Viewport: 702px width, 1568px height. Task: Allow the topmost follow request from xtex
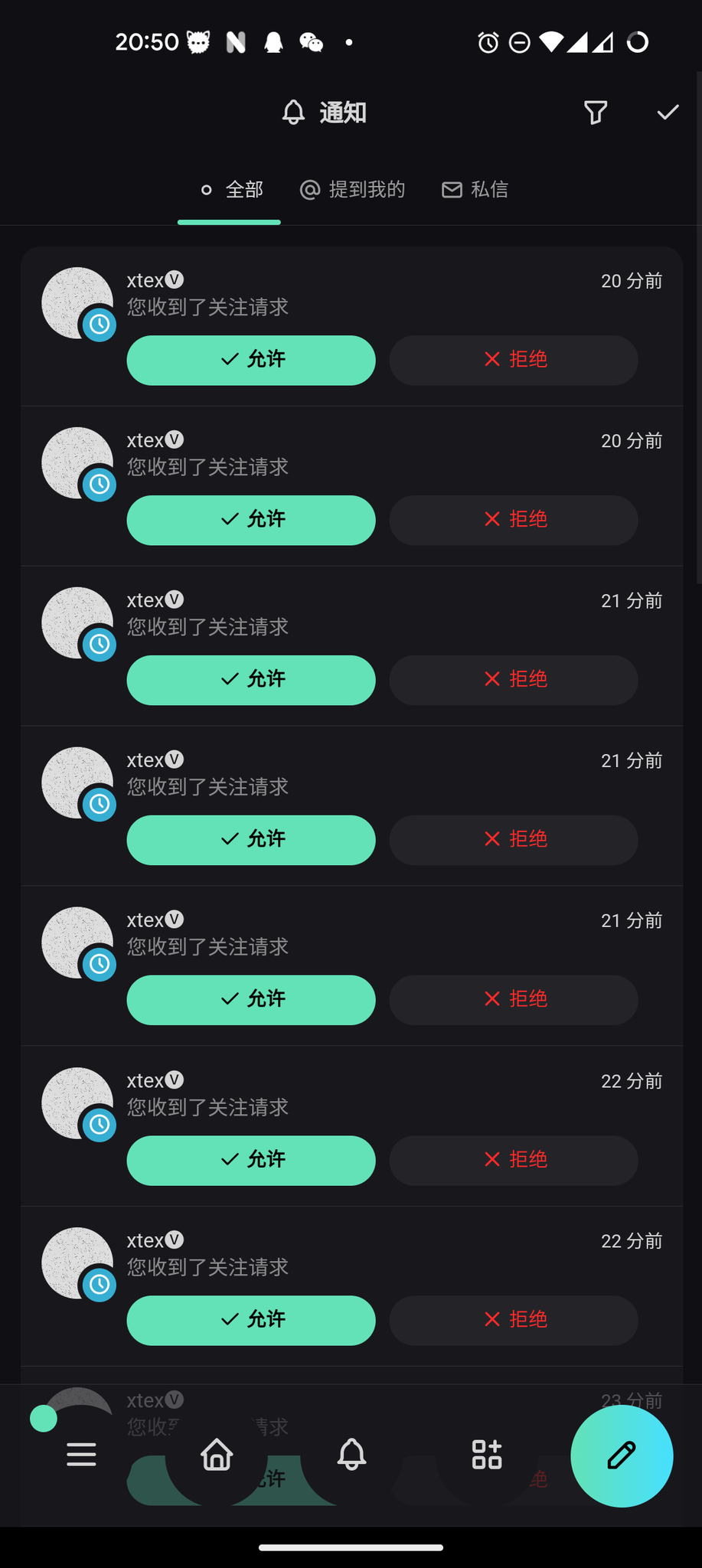click(251, 360)
